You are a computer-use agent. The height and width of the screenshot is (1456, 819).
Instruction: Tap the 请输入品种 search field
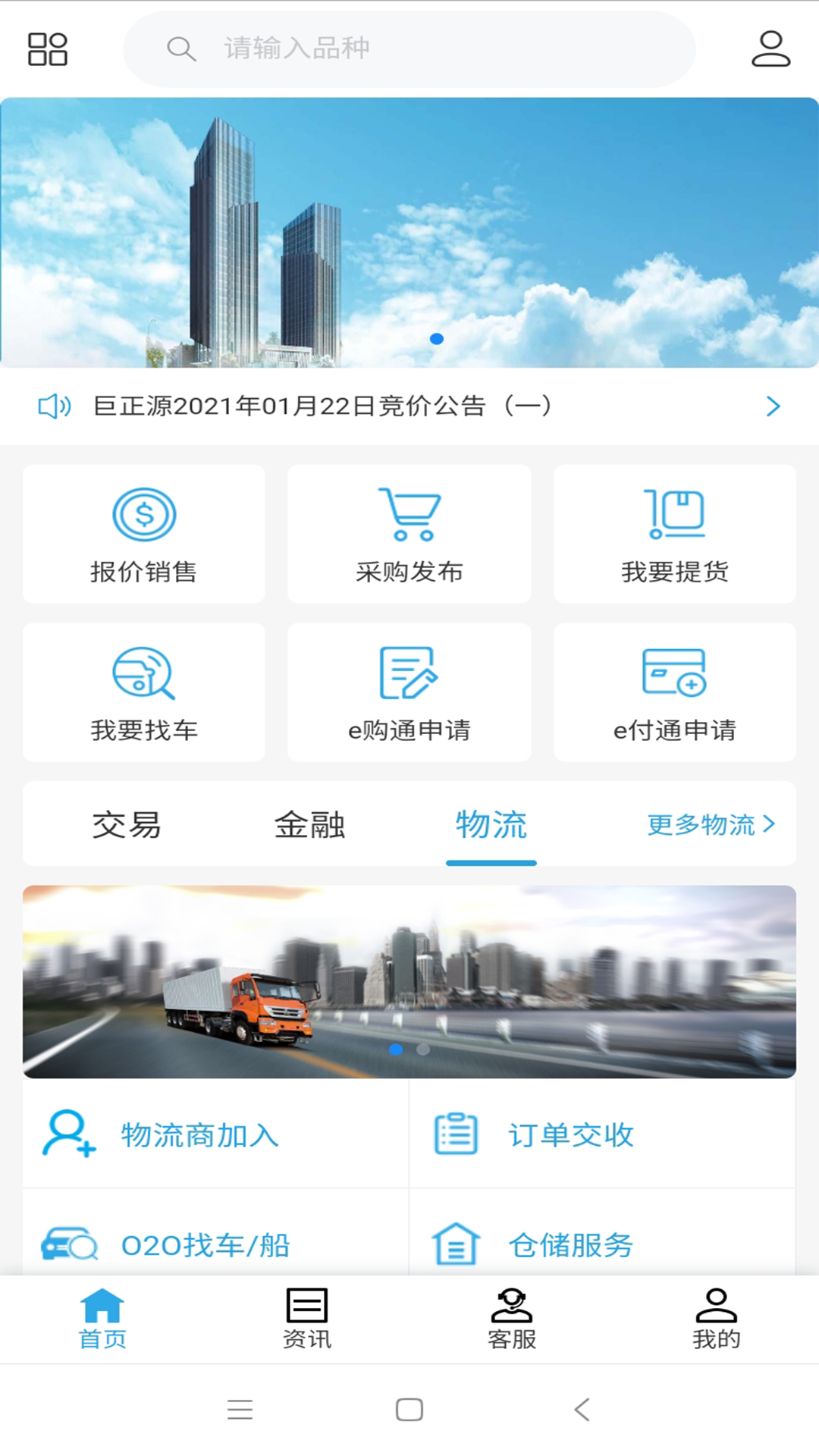(x=409, y=49)
